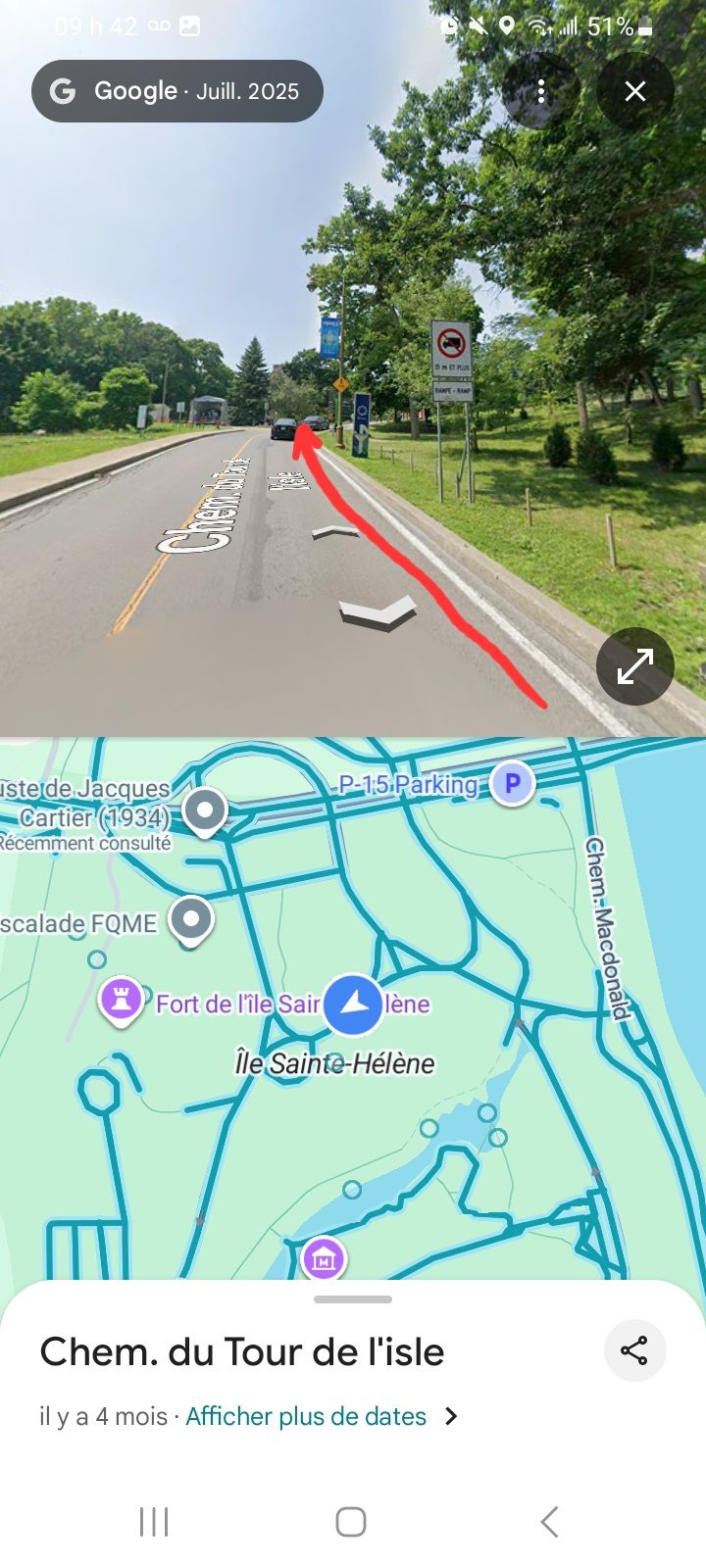Open recent apps from navigation bar

[x=154, y=1521]
